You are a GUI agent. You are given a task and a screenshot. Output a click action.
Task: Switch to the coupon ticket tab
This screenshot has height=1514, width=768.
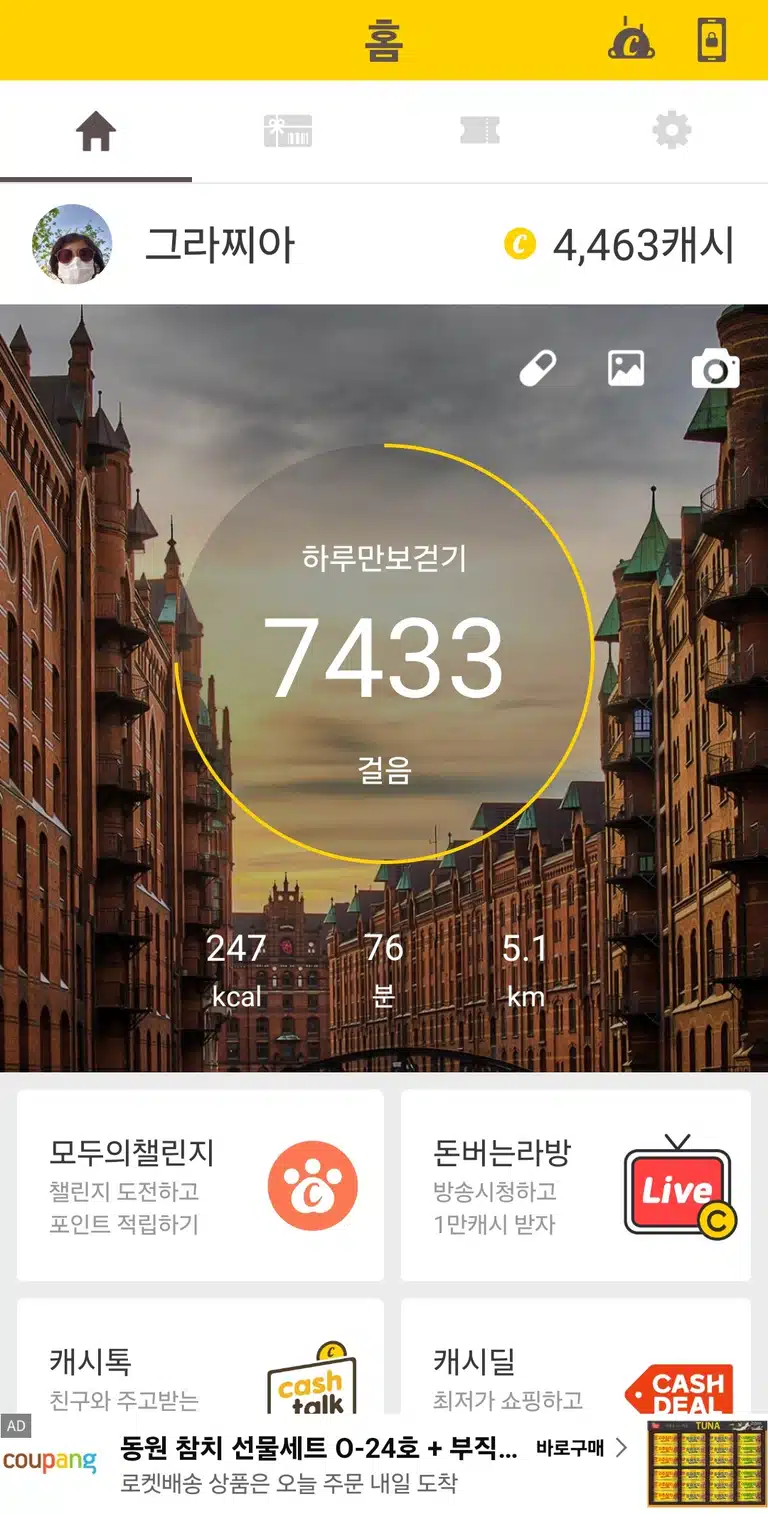click(479, 131)
